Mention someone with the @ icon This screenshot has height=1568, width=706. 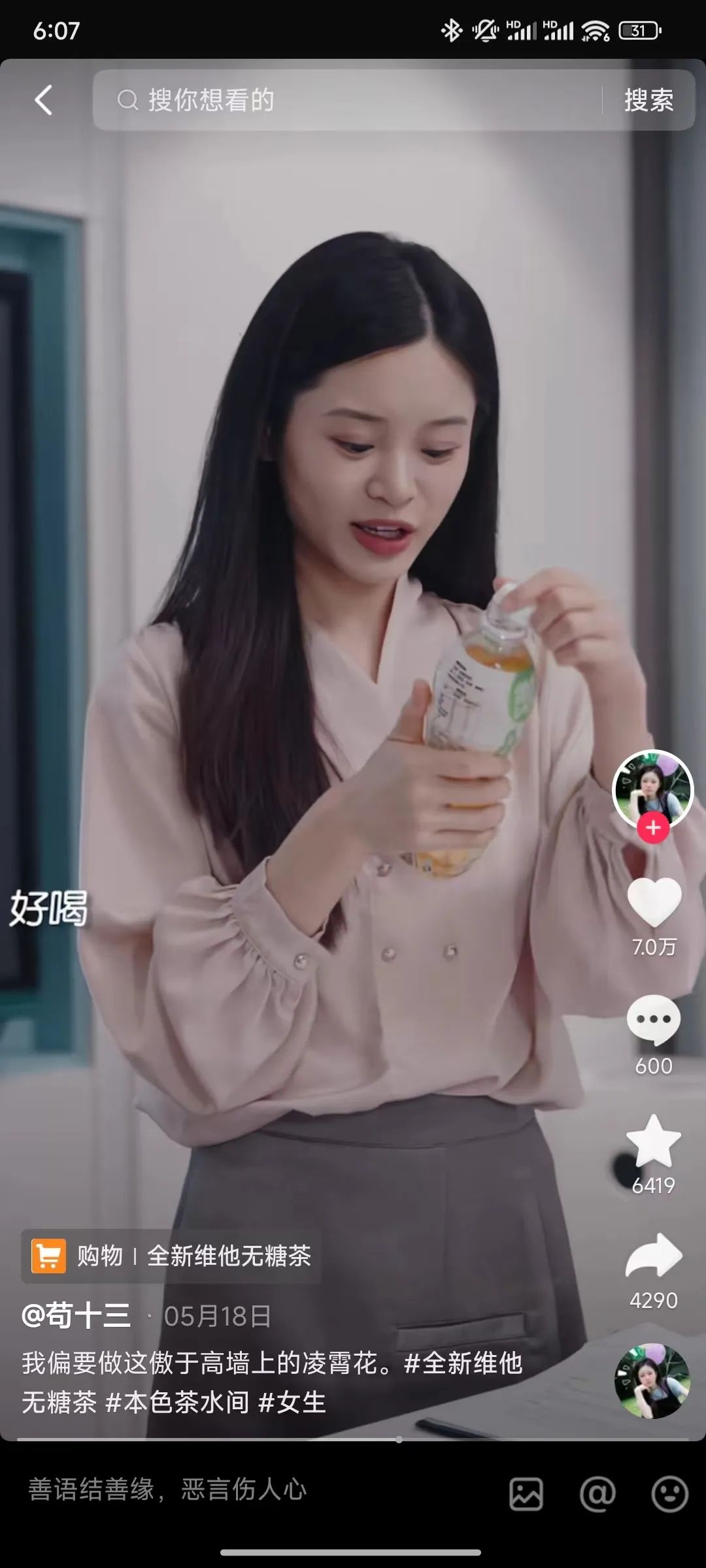tap(597, 1494)
